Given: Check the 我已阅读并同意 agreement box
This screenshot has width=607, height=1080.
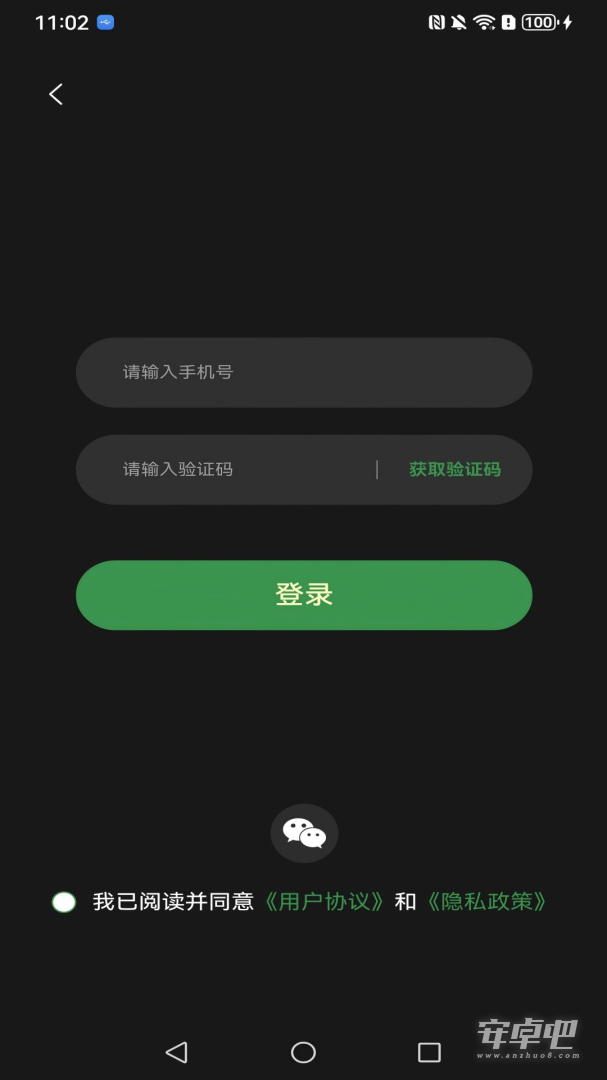Looking at the screenshot, I should 64,902.
